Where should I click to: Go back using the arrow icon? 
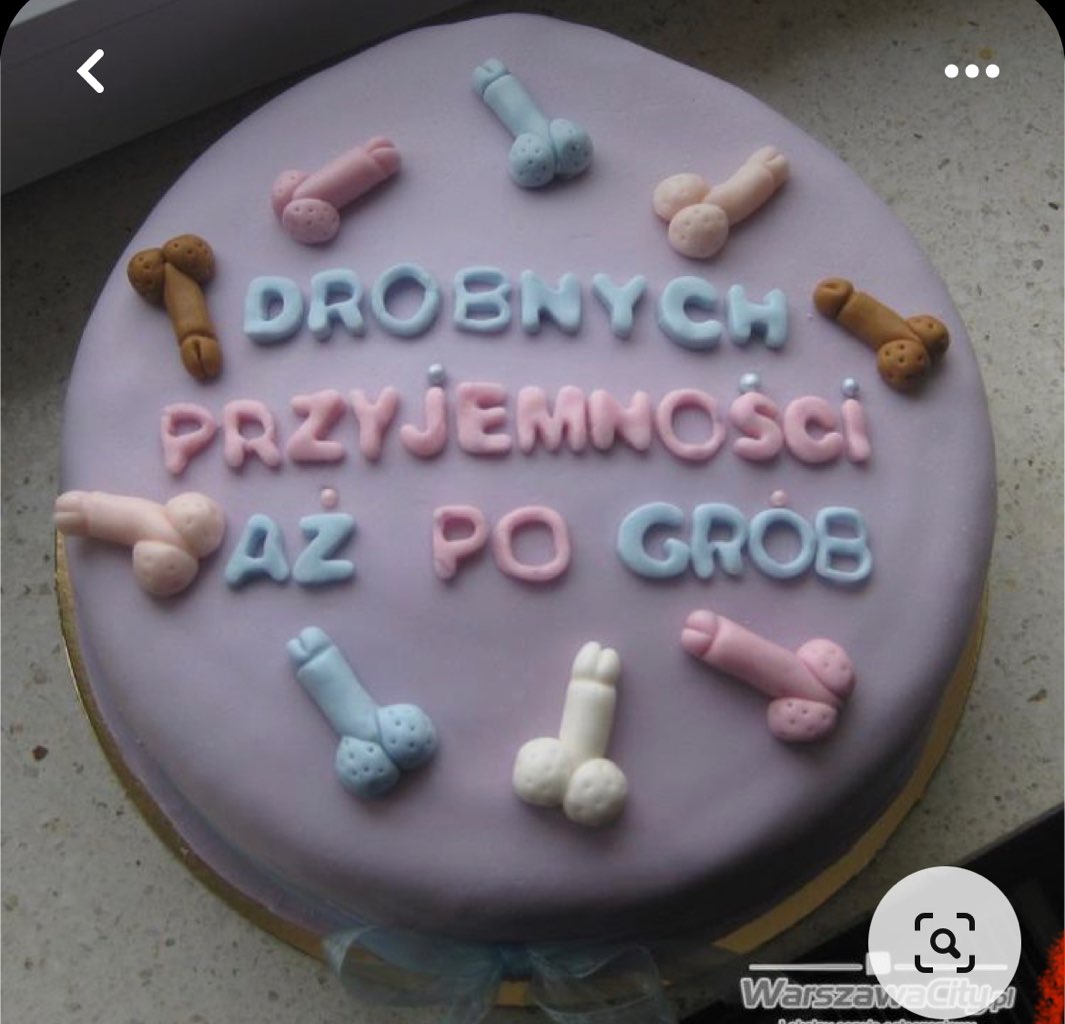[x=91, y=72]
